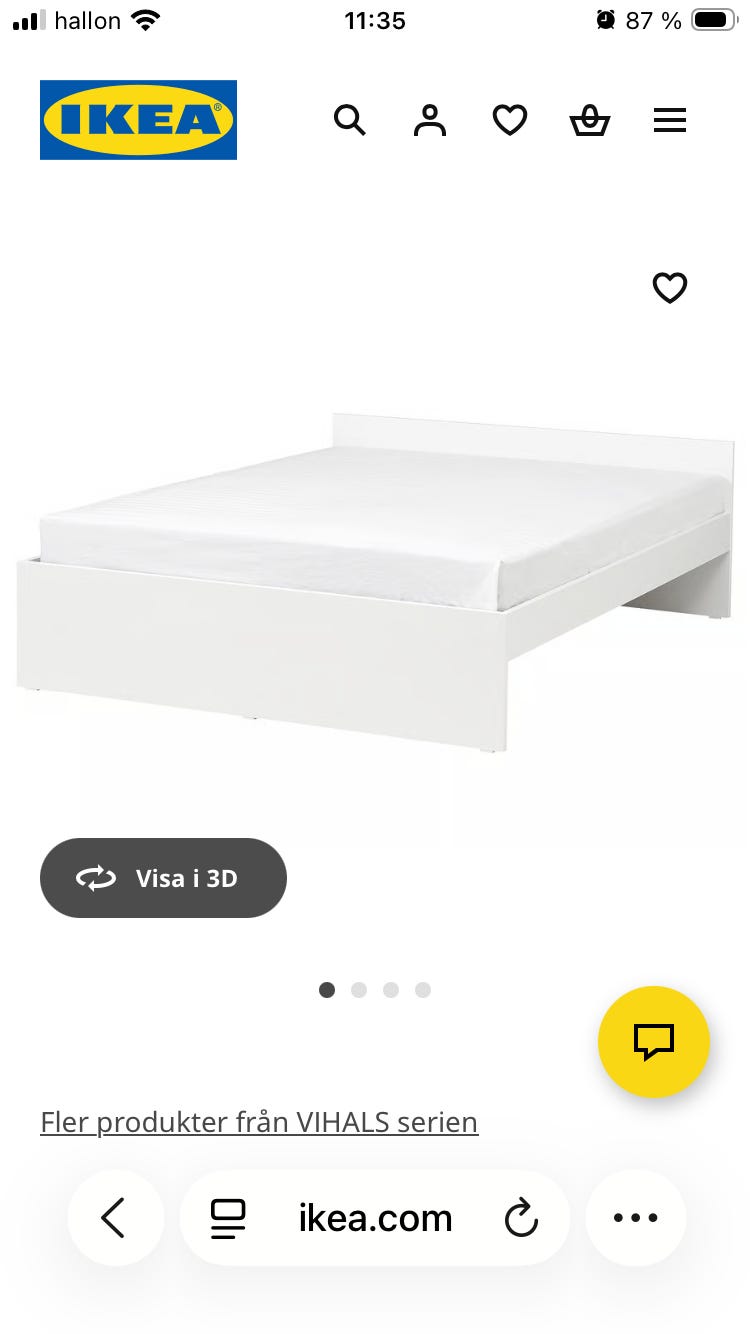Viewport: 750px width, 1334px height.
Task: View the bed in 3D
Action: point(163,878)
